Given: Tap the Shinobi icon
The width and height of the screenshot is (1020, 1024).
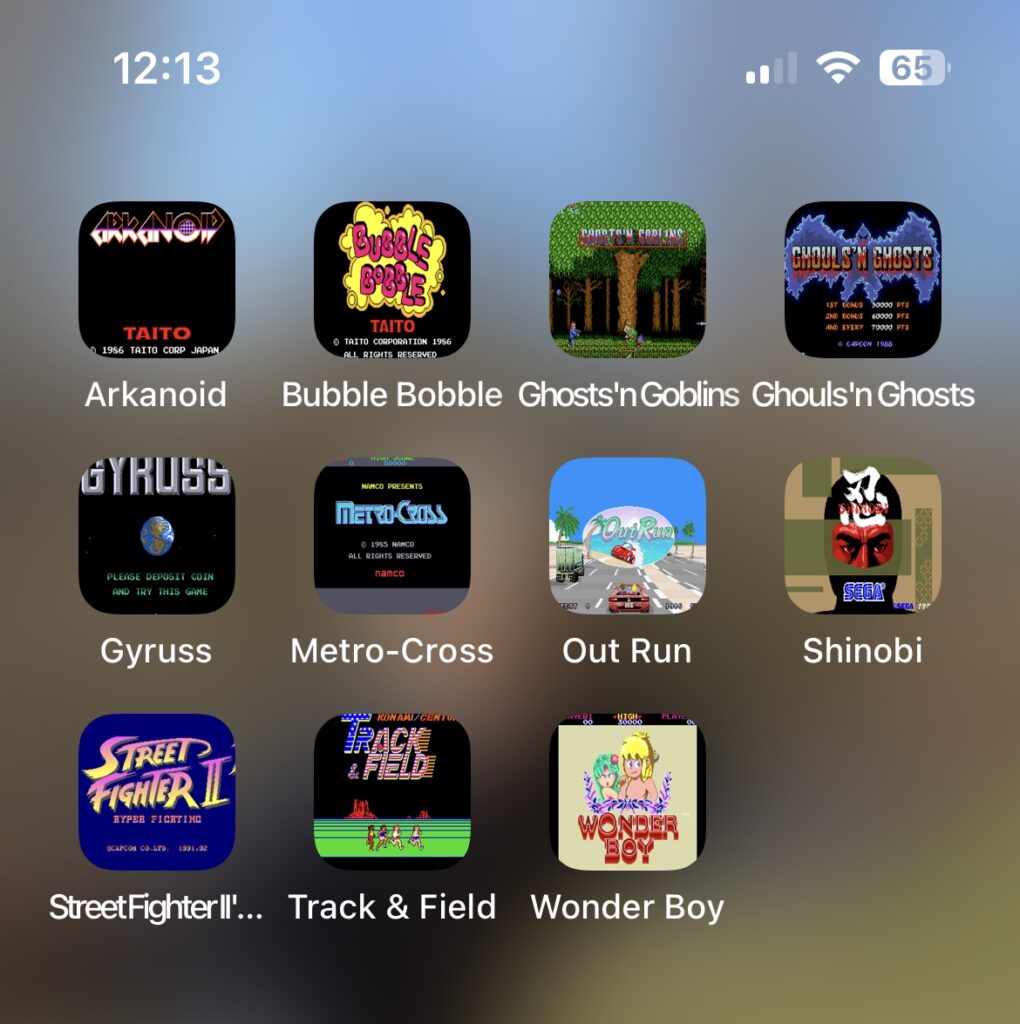Looking at the screenshot, I should click(x=862, y=536).
